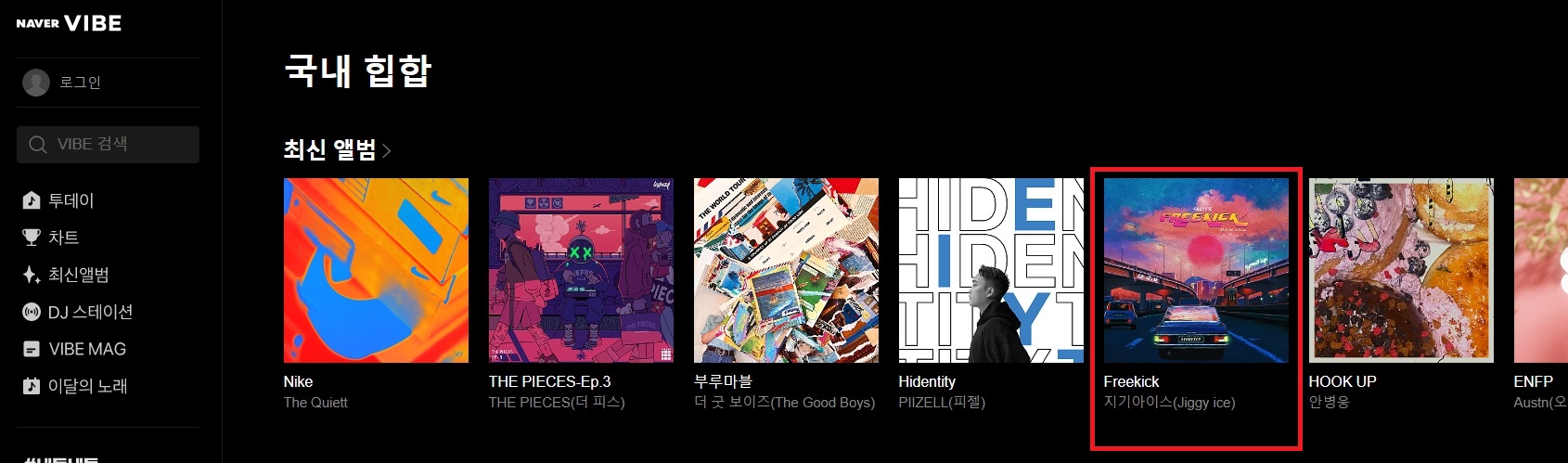Open 최신앨범 in the sidebar menu
This screenshot has height=463, width=1568.
coord(78,275)
